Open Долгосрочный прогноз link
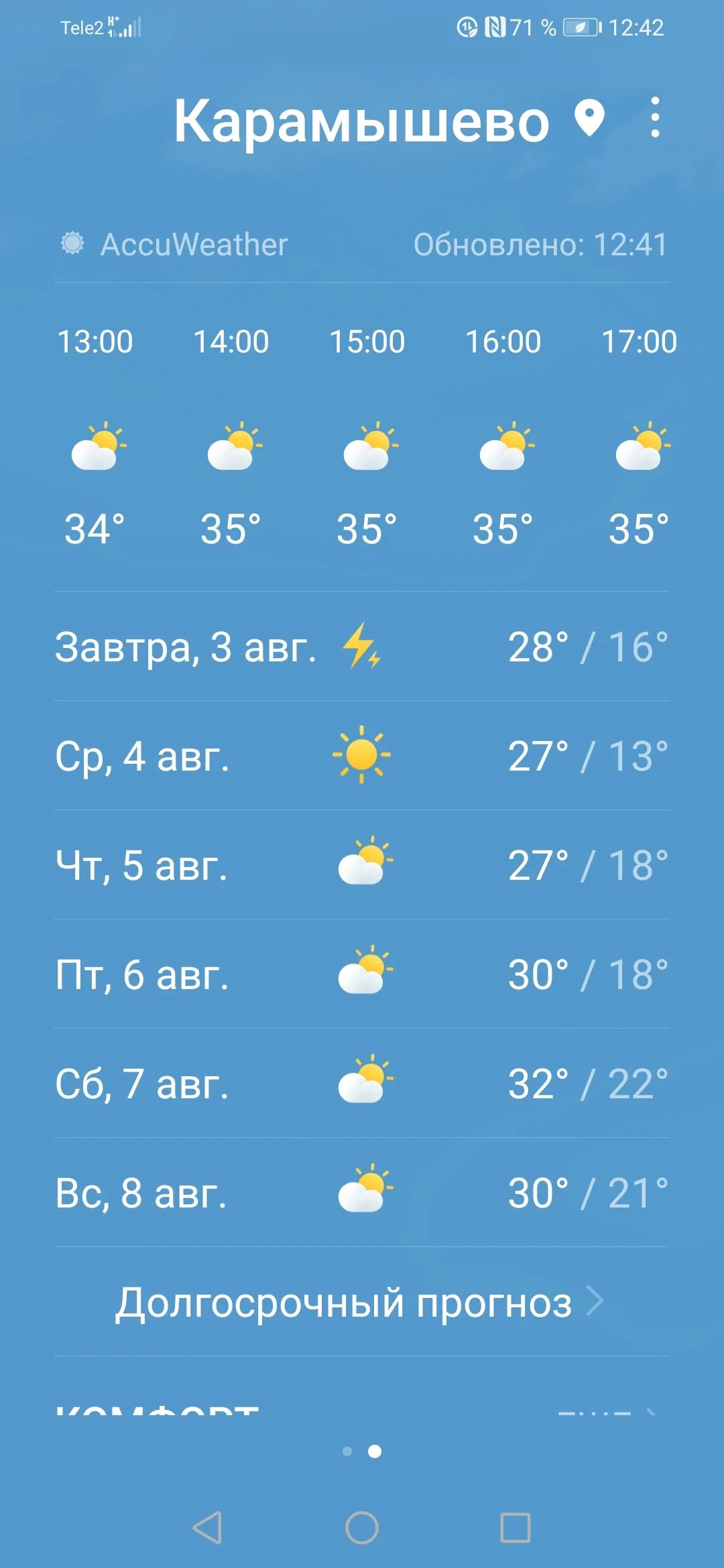 point(345,1303)
